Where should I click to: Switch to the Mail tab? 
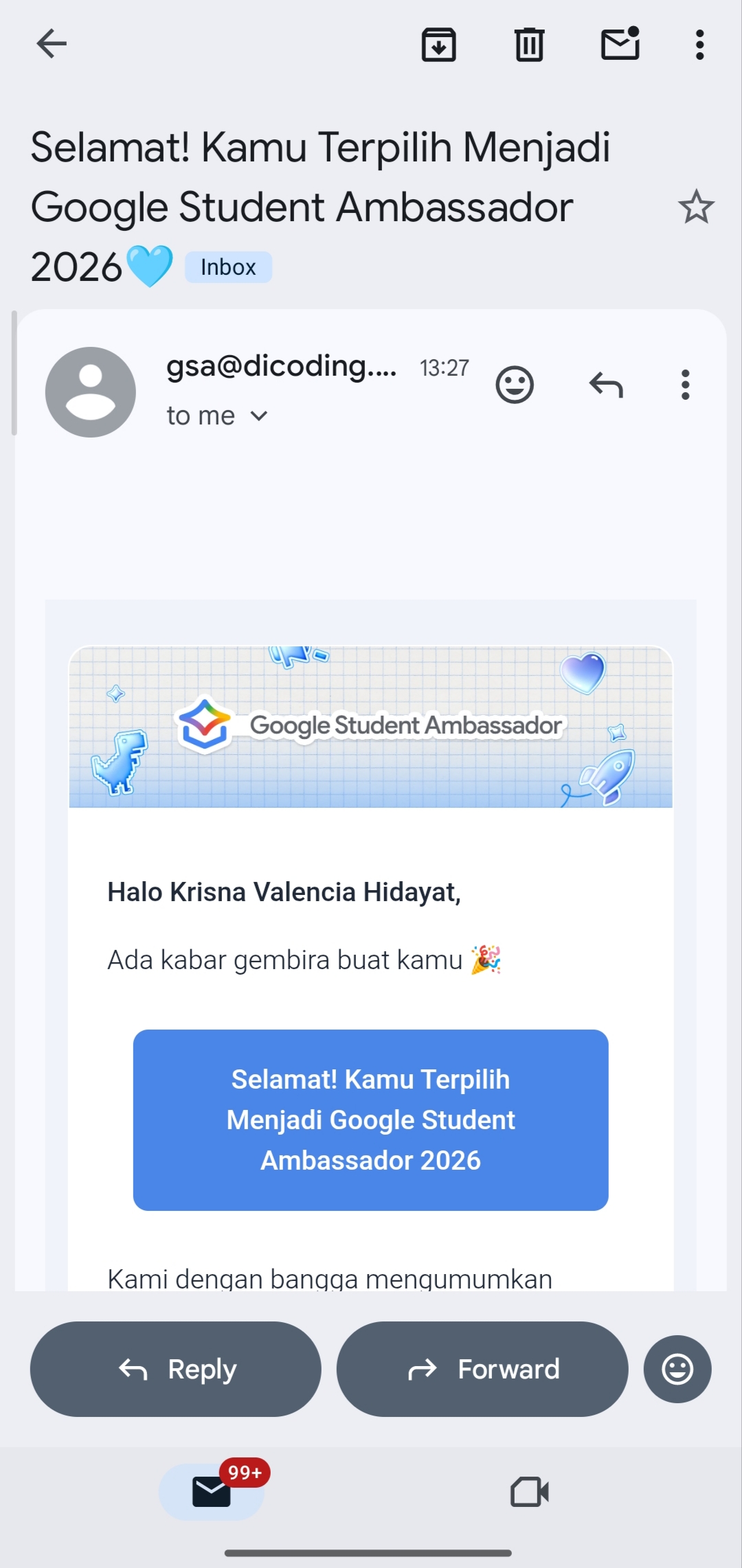pyautogui.click(x=212, y=1491)
